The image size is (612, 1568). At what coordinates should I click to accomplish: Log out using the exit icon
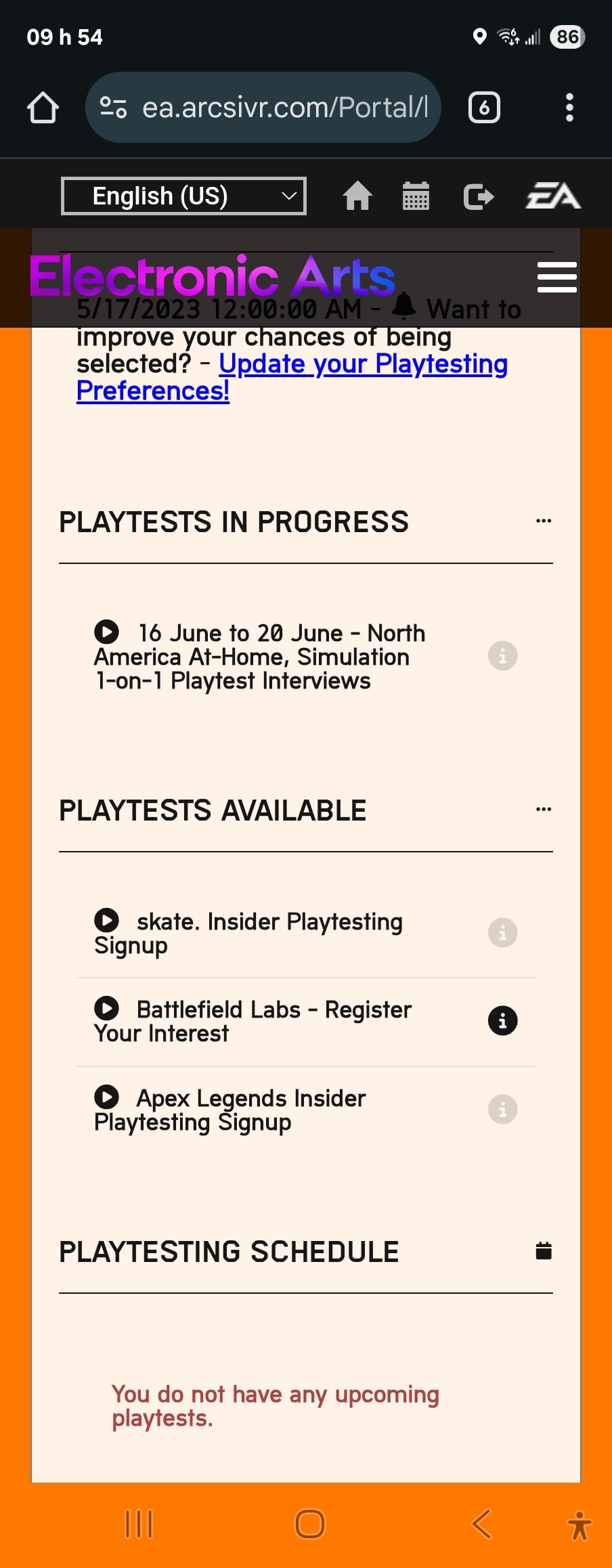(479, 196)
